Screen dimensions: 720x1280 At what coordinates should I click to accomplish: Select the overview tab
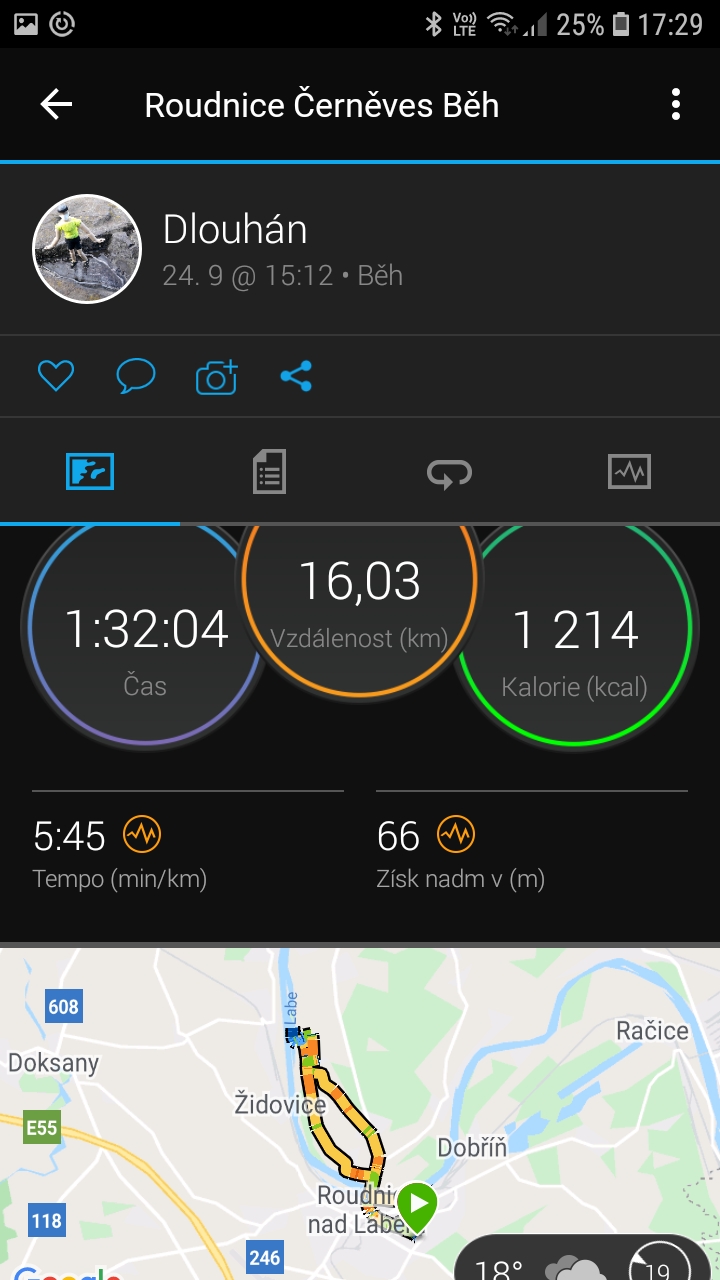click(90, 471)
